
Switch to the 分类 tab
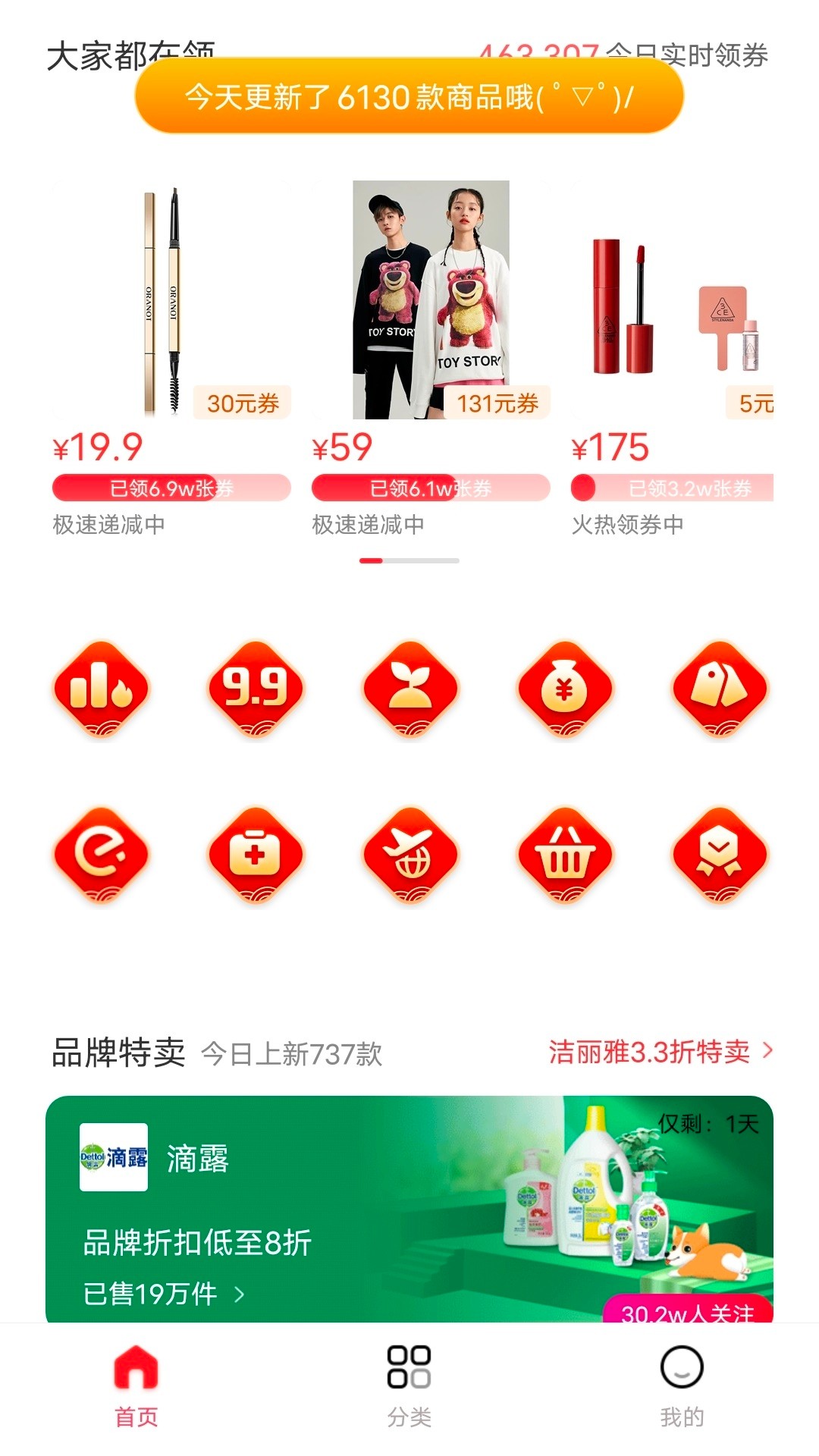coord(409,1384)
